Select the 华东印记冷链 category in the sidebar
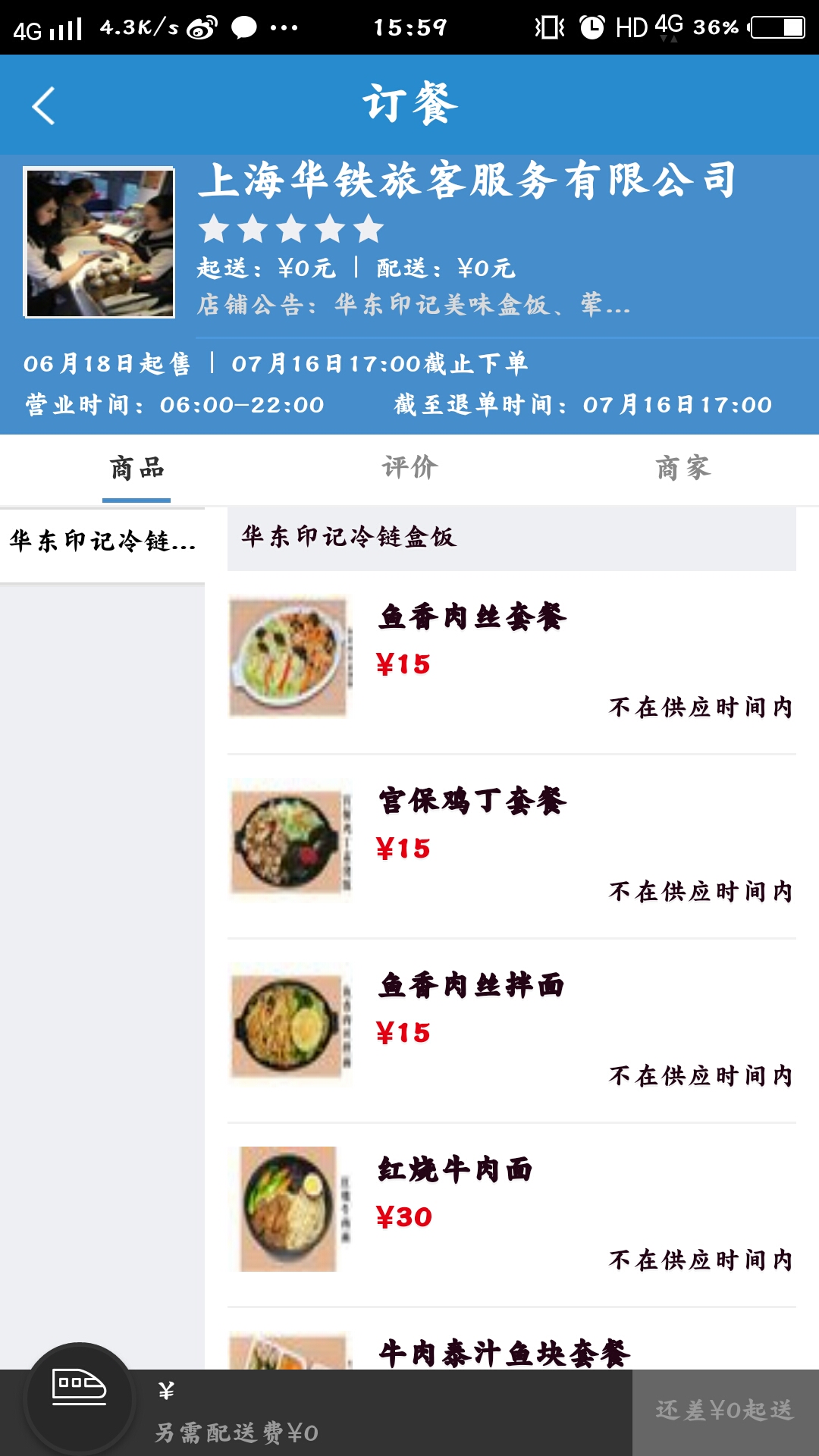Screen dimensions: 819x1456 click(102, 541)
